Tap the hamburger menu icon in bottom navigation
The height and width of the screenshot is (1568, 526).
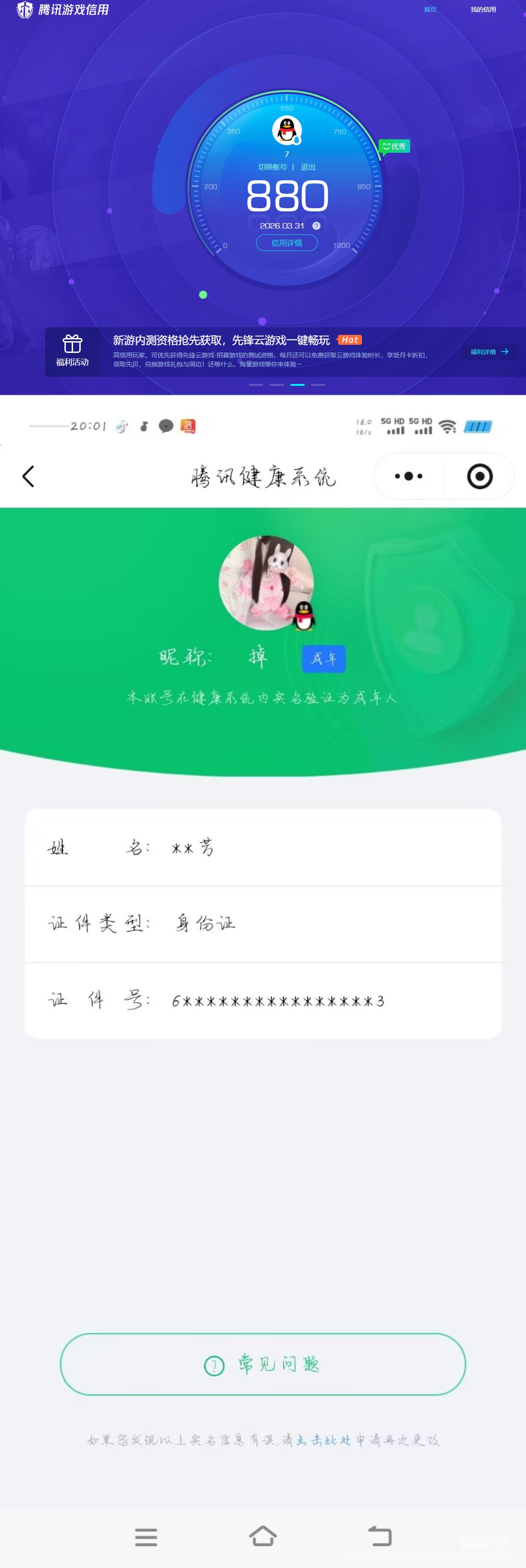tap(146, 1537)
